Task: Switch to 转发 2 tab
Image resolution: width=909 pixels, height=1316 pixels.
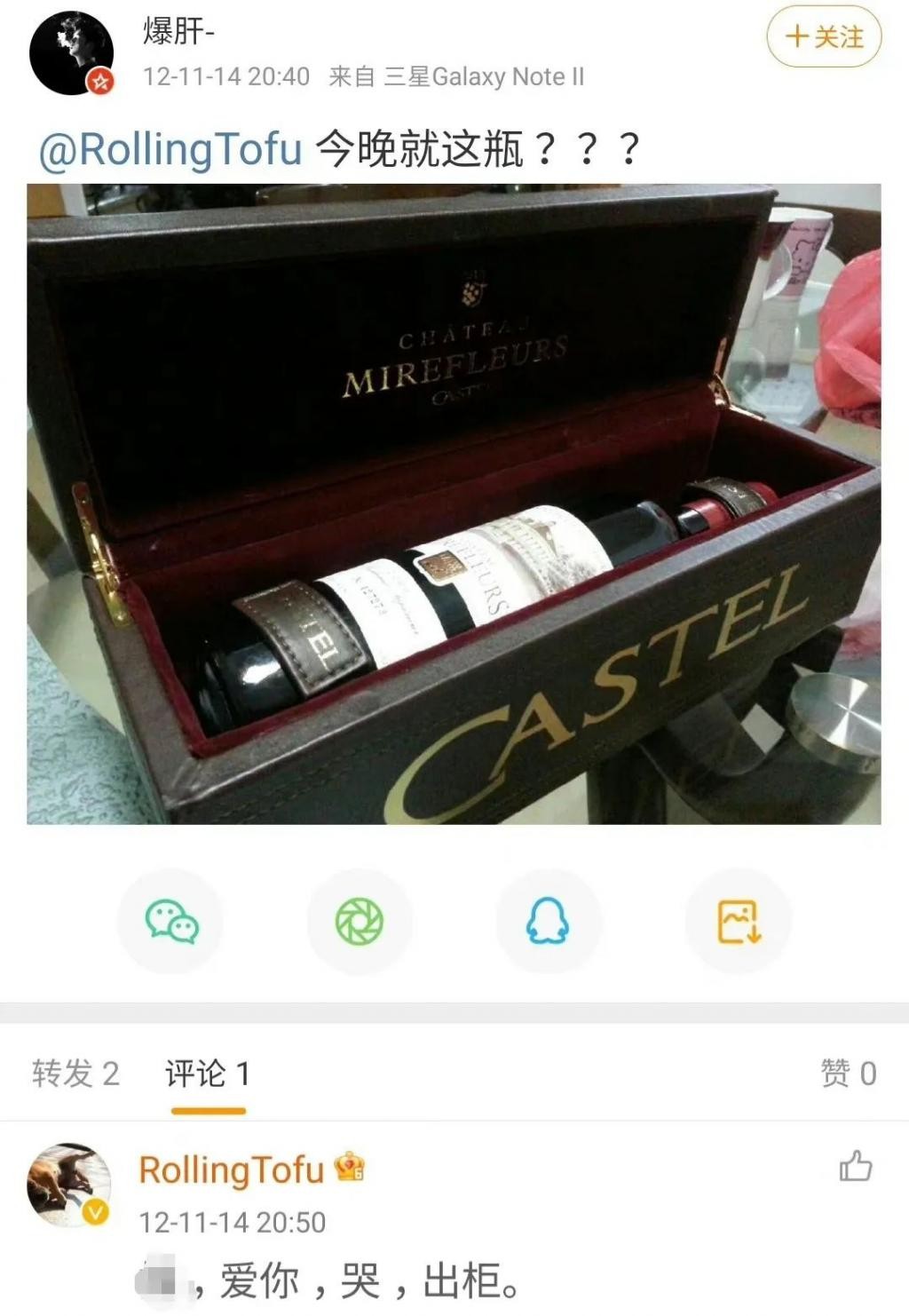Action: (x=75, y=1074)
